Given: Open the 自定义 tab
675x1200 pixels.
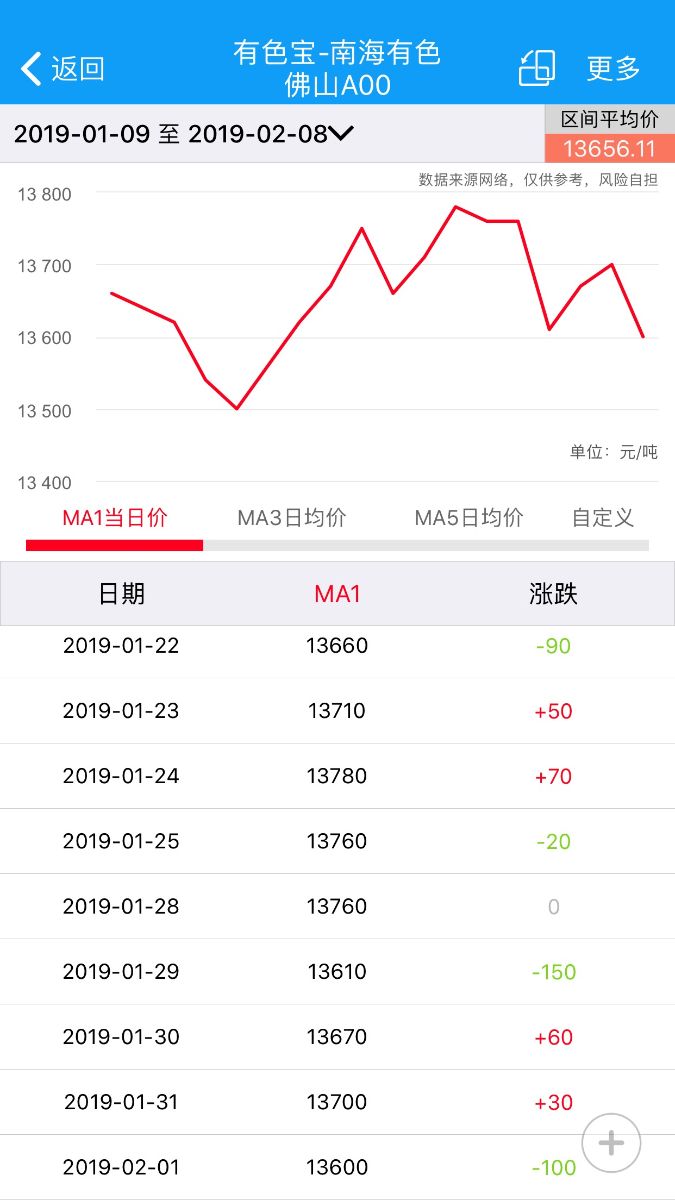Looking at the screenshot, I should tap(603, 518).
